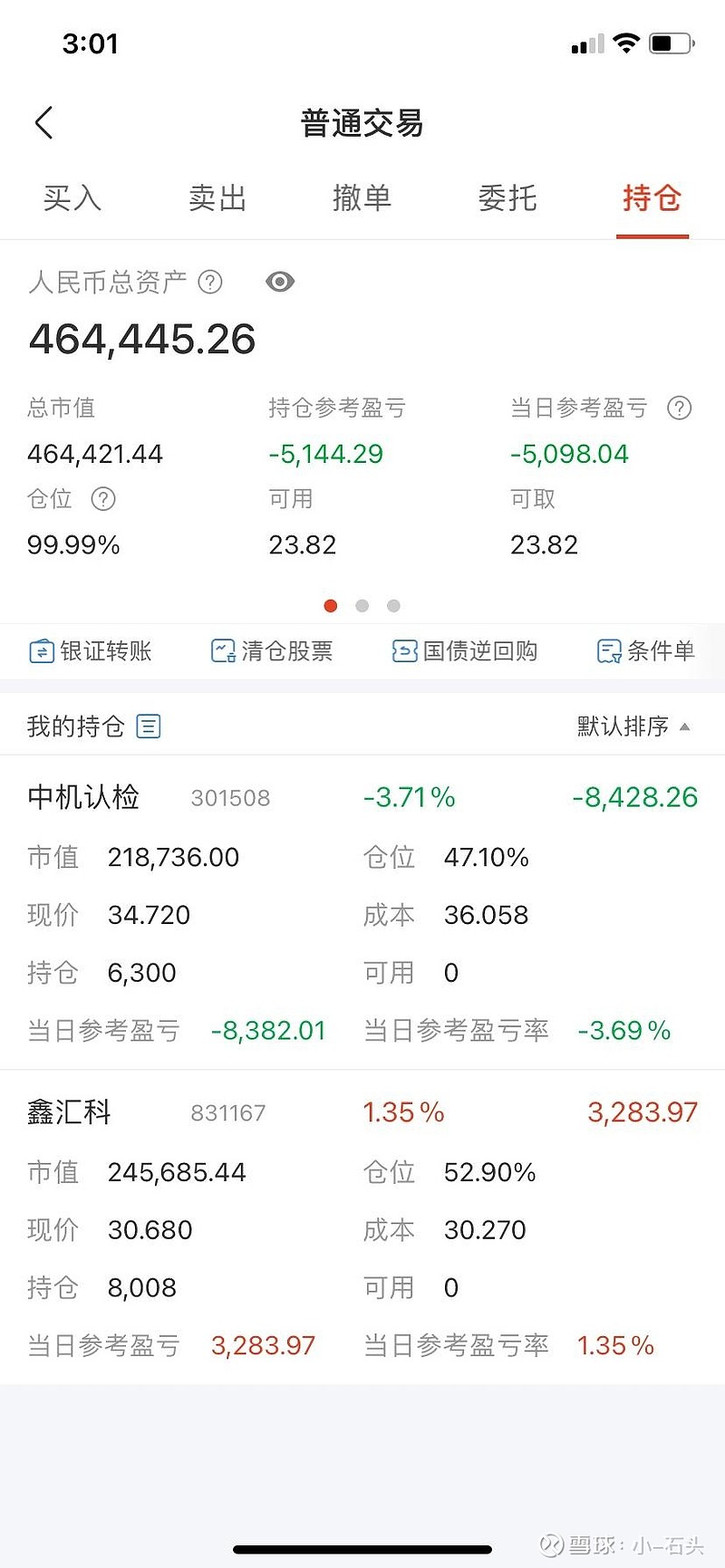Open the 撤单 tab
725x1568 pixels.
pyautogui.click(x=362, y=197)
